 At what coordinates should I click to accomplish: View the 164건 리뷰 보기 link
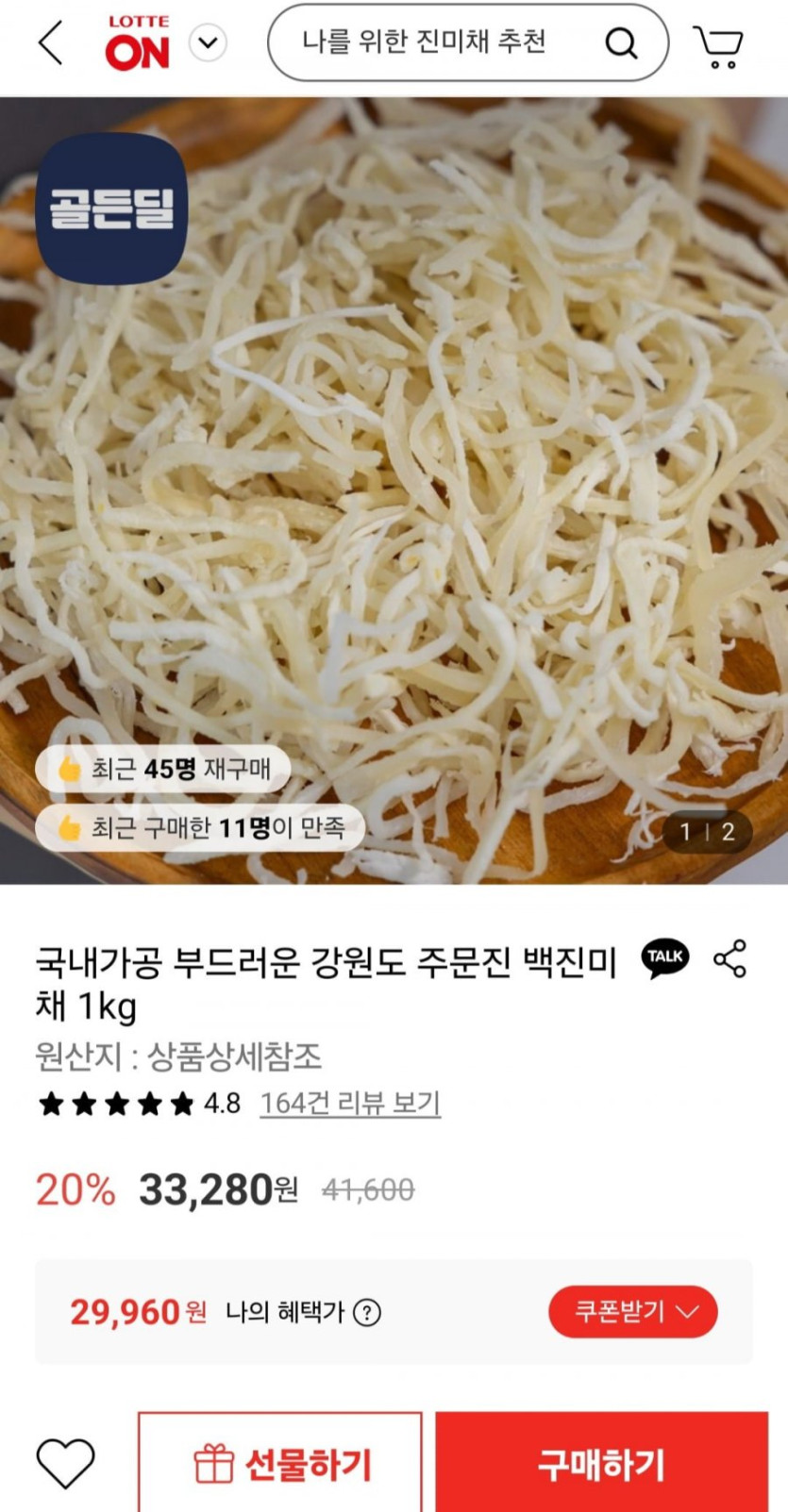(350, 1103)
